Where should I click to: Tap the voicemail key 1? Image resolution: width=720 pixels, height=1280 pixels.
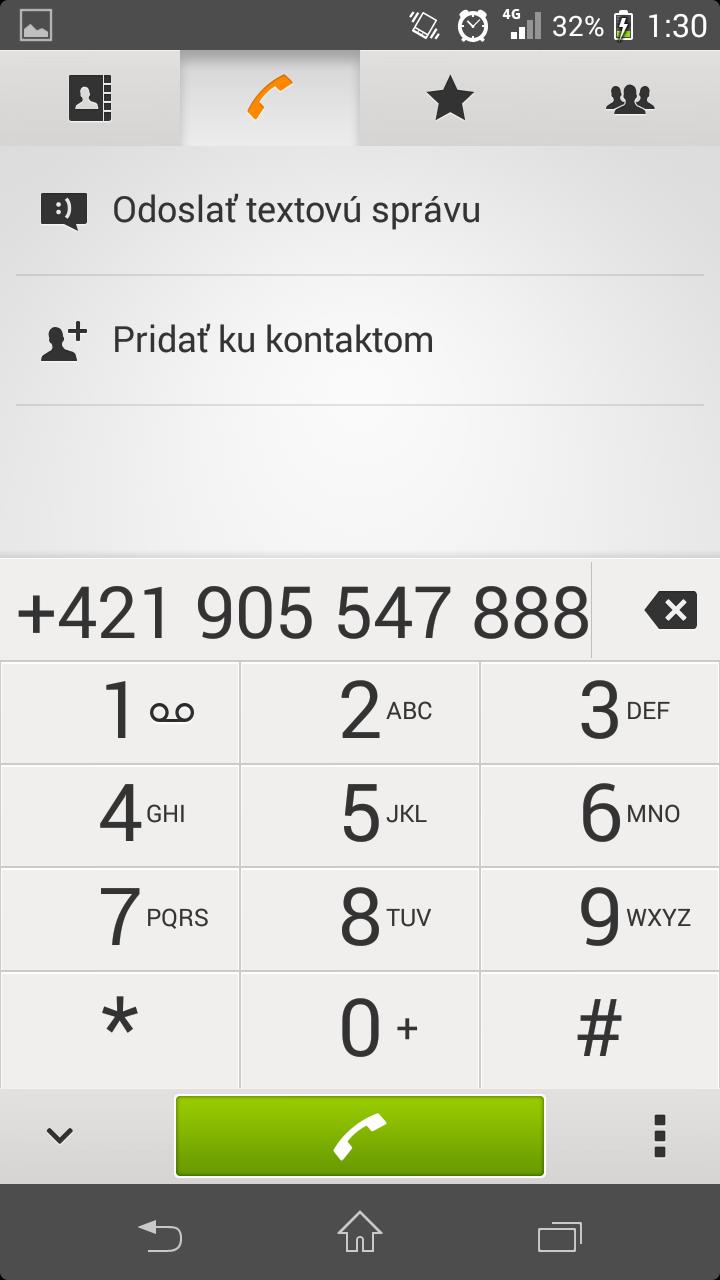pyautogui.click(x=120, y=711)
